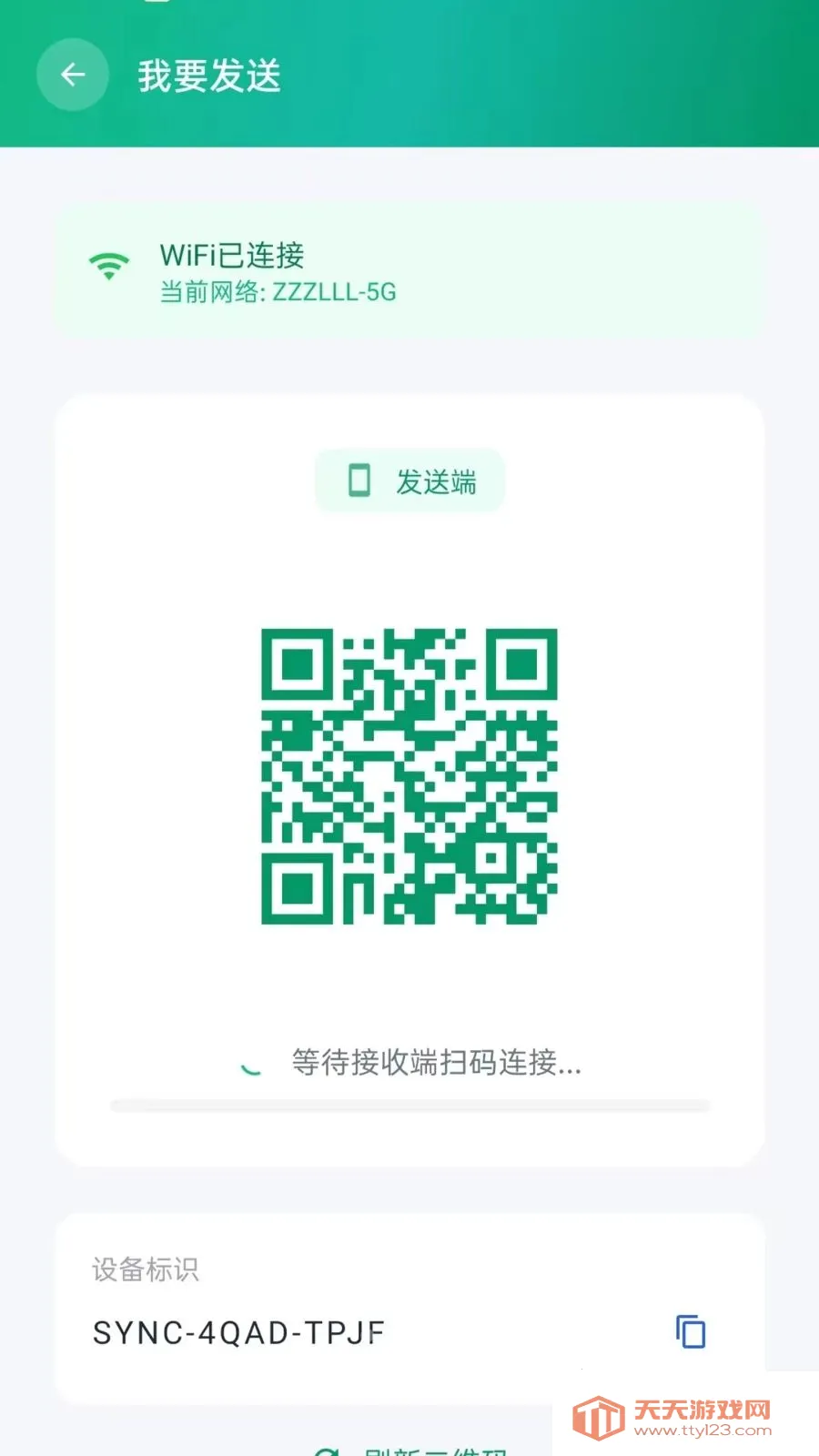The image size is (819, 1456).
Task: Select the 发送端 pill badge
Action: click(409, 481)
